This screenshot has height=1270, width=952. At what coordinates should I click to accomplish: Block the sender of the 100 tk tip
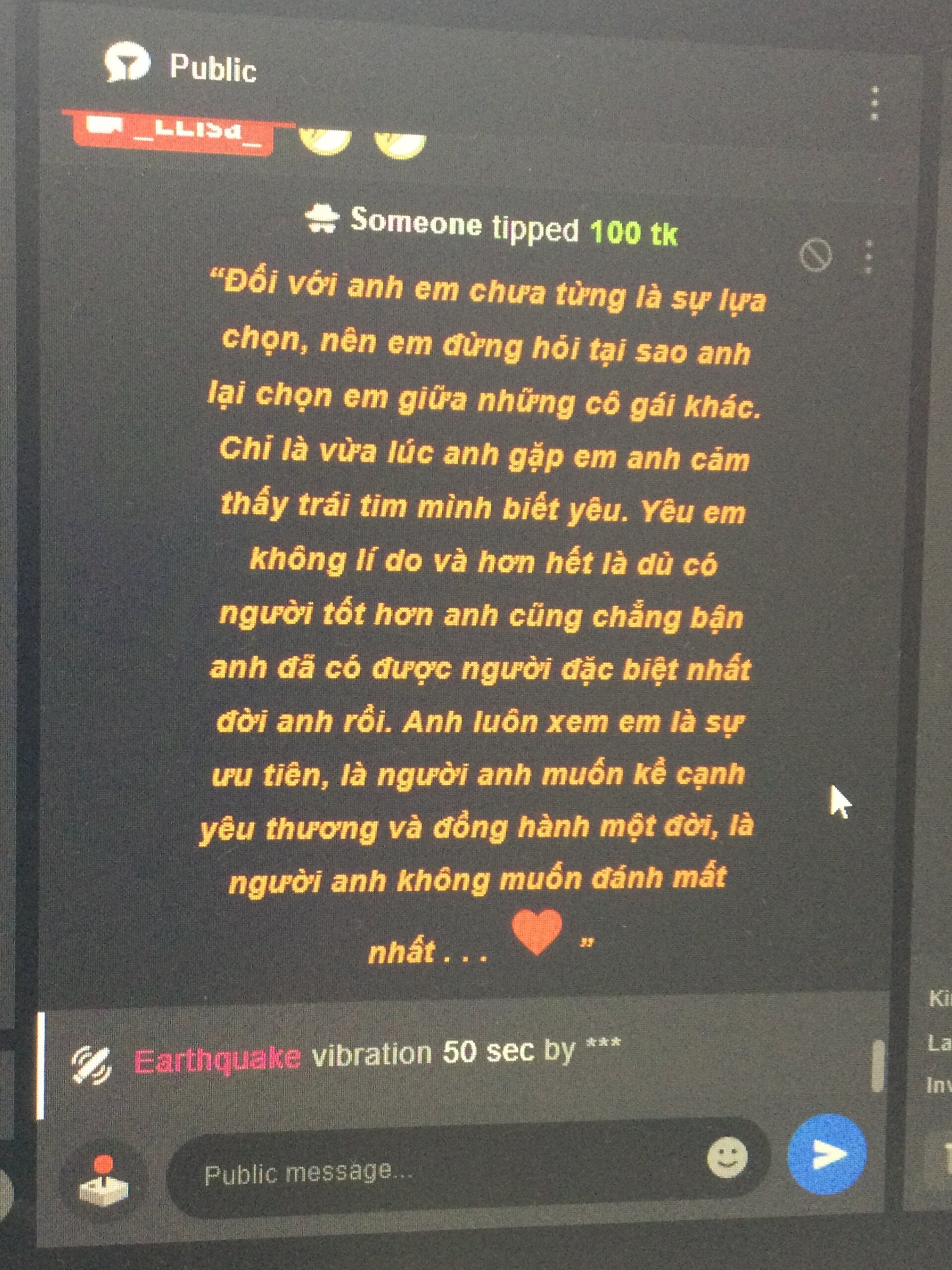point(816,255)
